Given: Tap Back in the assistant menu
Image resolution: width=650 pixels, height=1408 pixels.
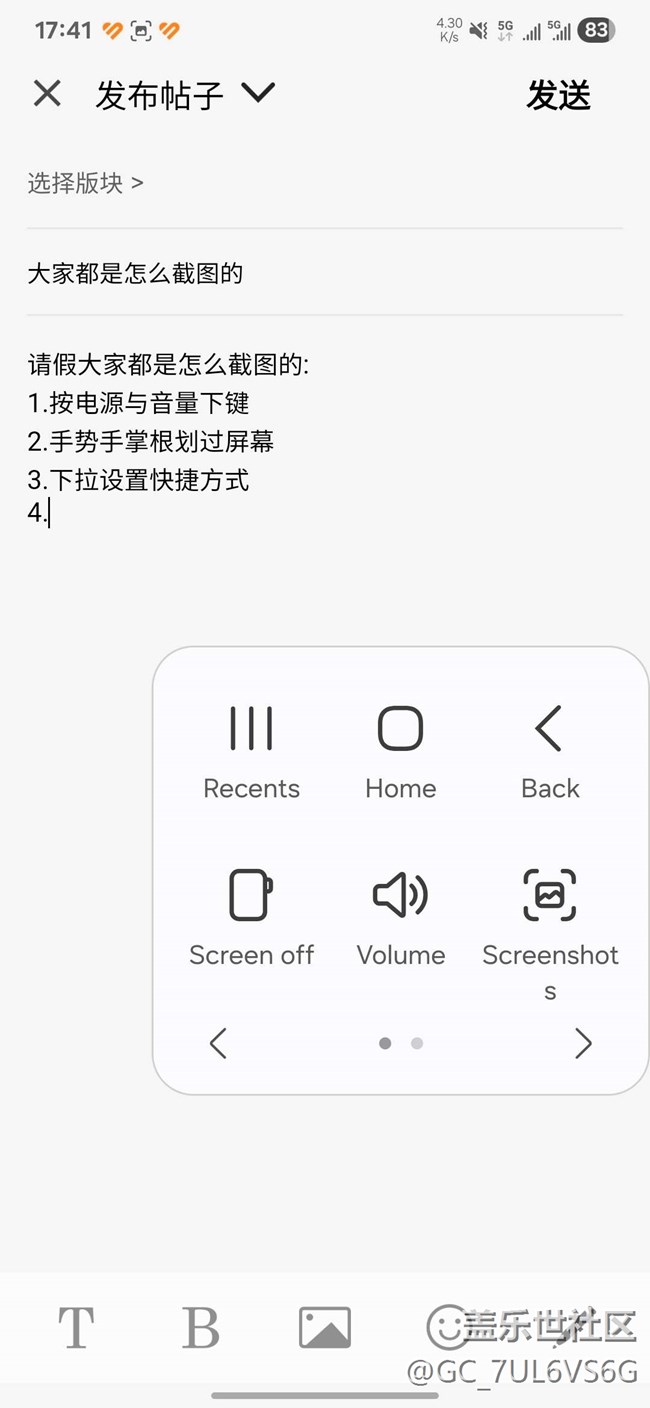Looking at the screenshot, I should 550,753.
